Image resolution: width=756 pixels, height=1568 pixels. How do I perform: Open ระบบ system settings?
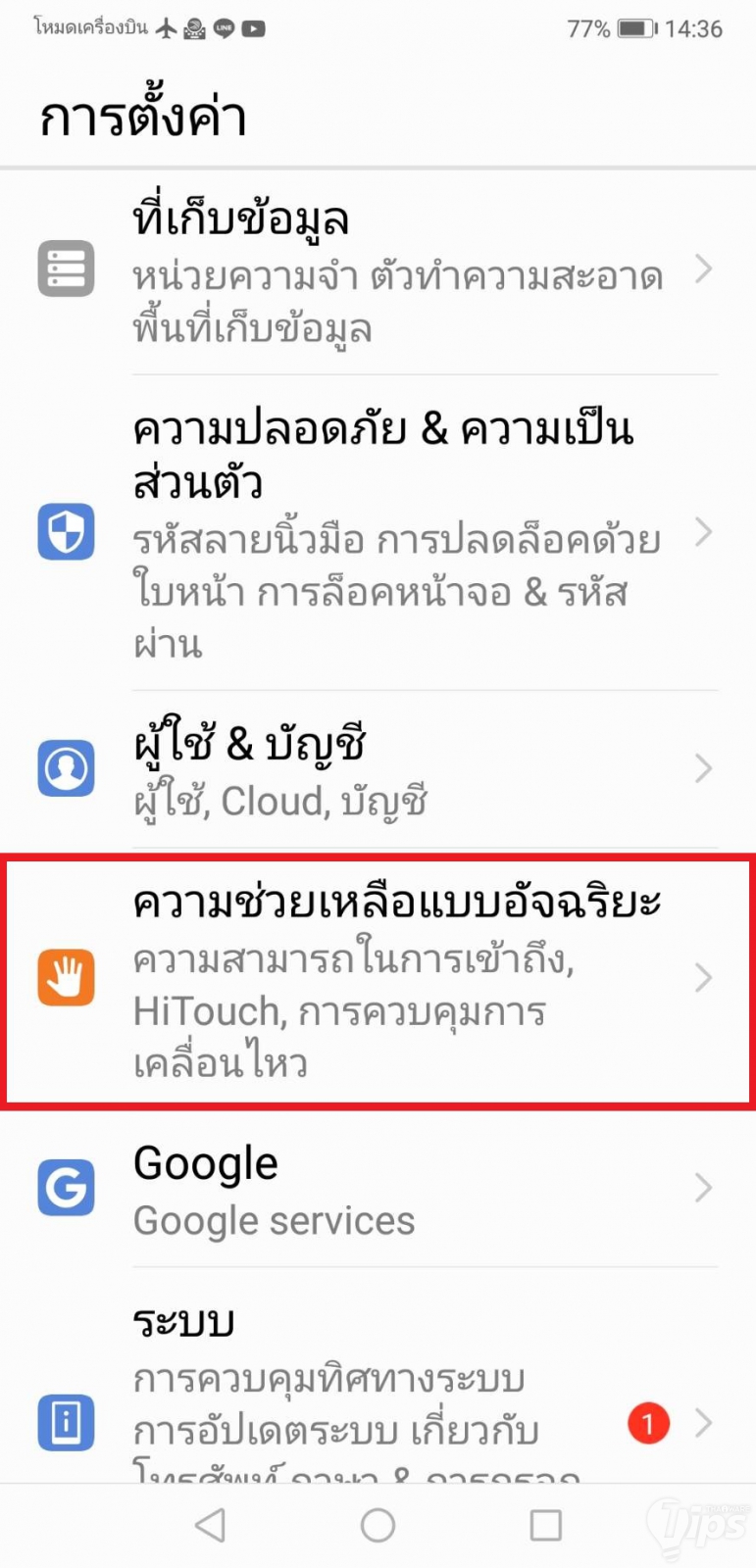(x=392, y=1392)
